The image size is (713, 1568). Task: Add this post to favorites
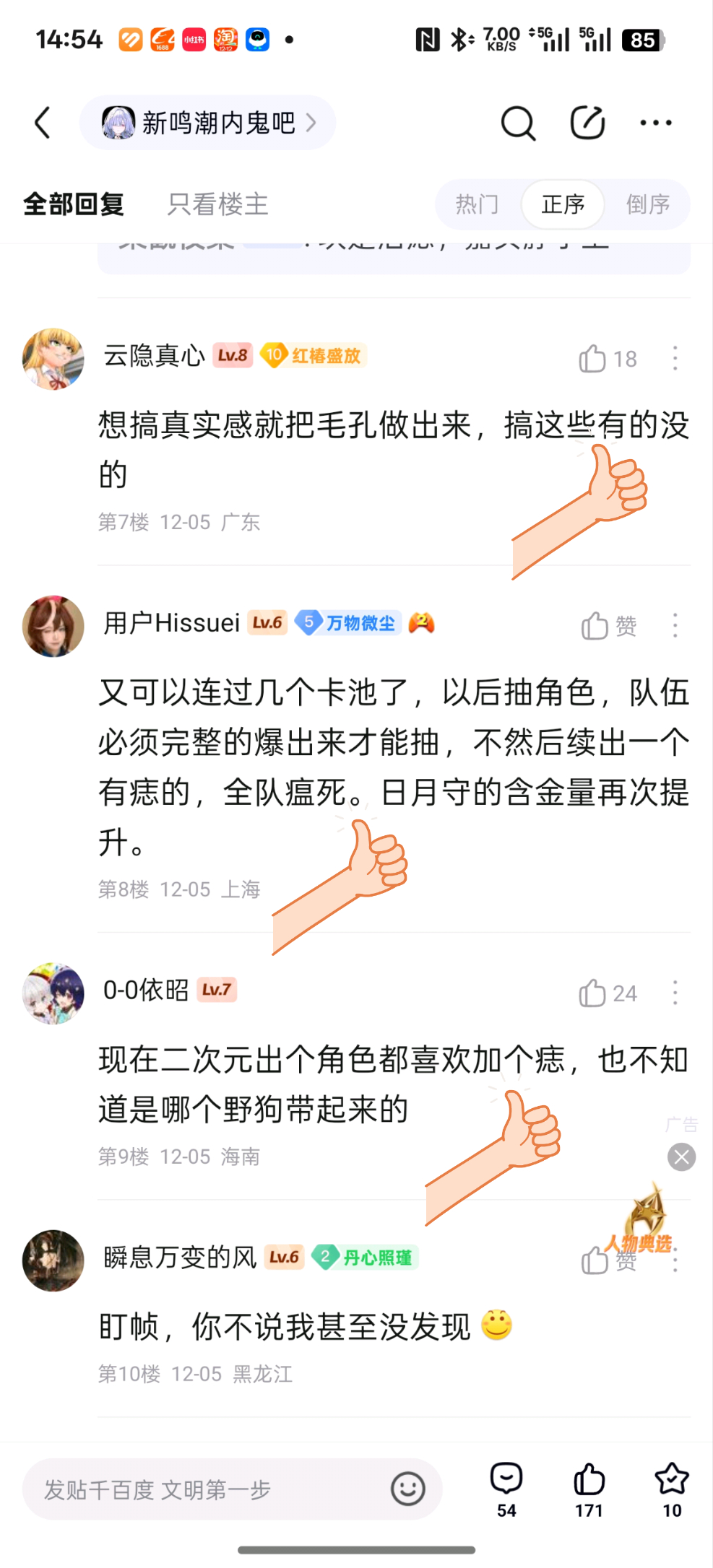pyautogui.click(x=672, y=1488)
